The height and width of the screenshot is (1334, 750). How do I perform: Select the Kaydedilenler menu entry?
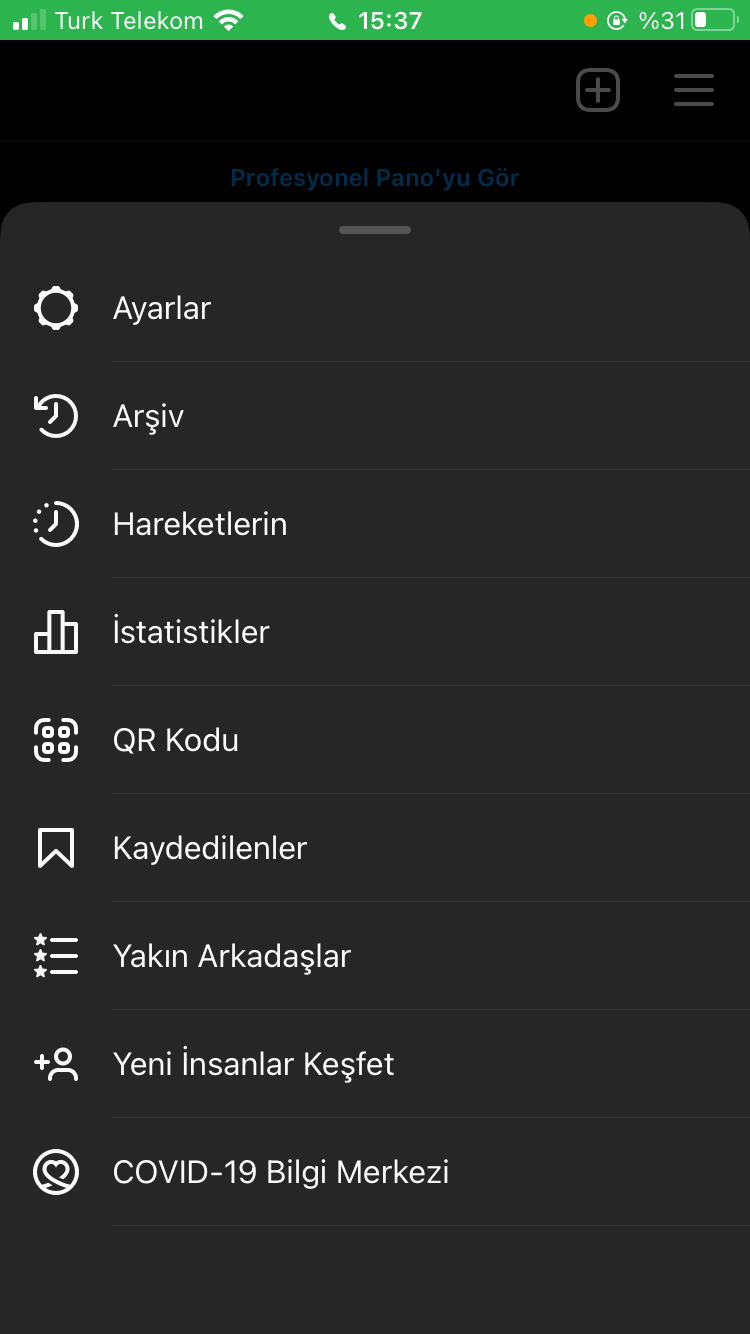tap(210, 847)
